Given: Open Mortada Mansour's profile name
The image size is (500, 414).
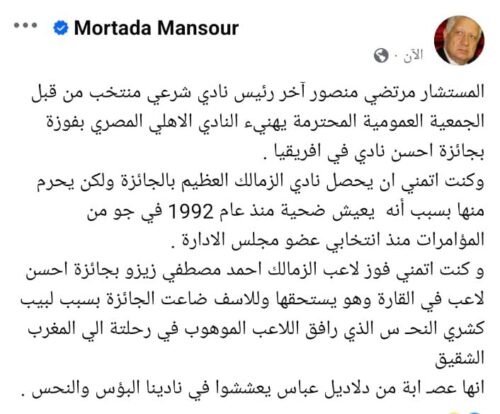Looking at the screenshot, I should (x=156, y=28).
